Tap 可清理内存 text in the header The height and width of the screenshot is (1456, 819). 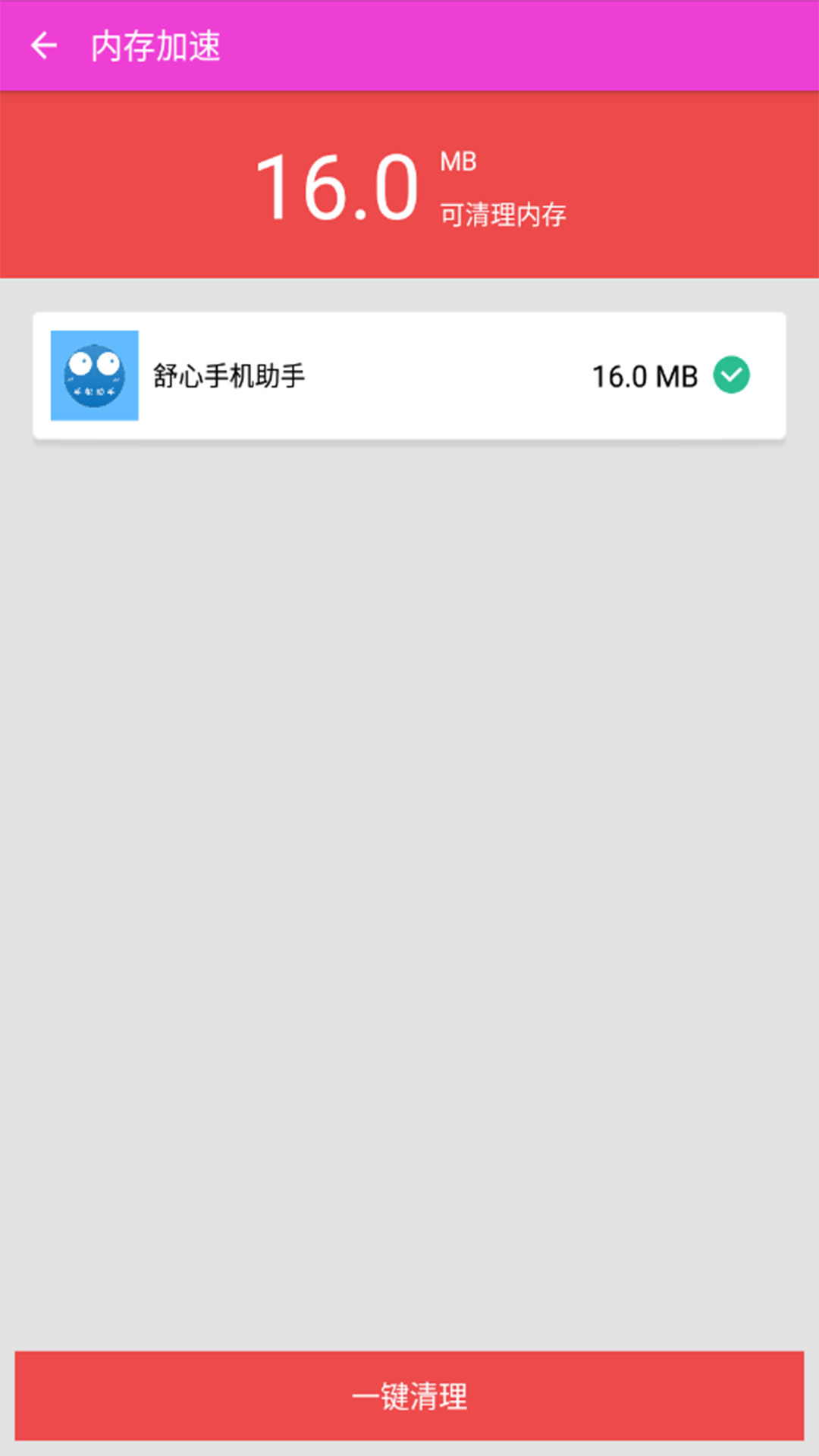point(506,213)
